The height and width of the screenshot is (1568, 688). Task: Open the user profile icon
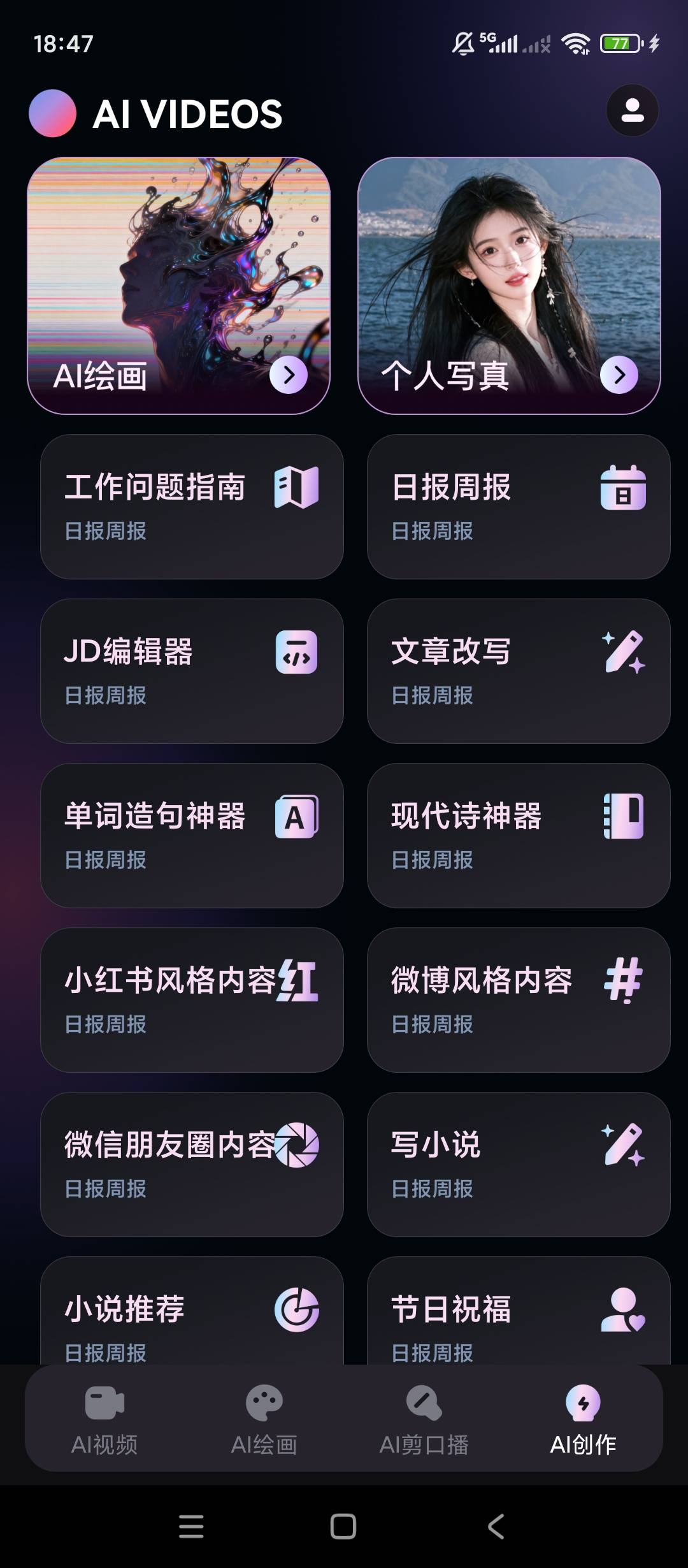click(632, 110)
